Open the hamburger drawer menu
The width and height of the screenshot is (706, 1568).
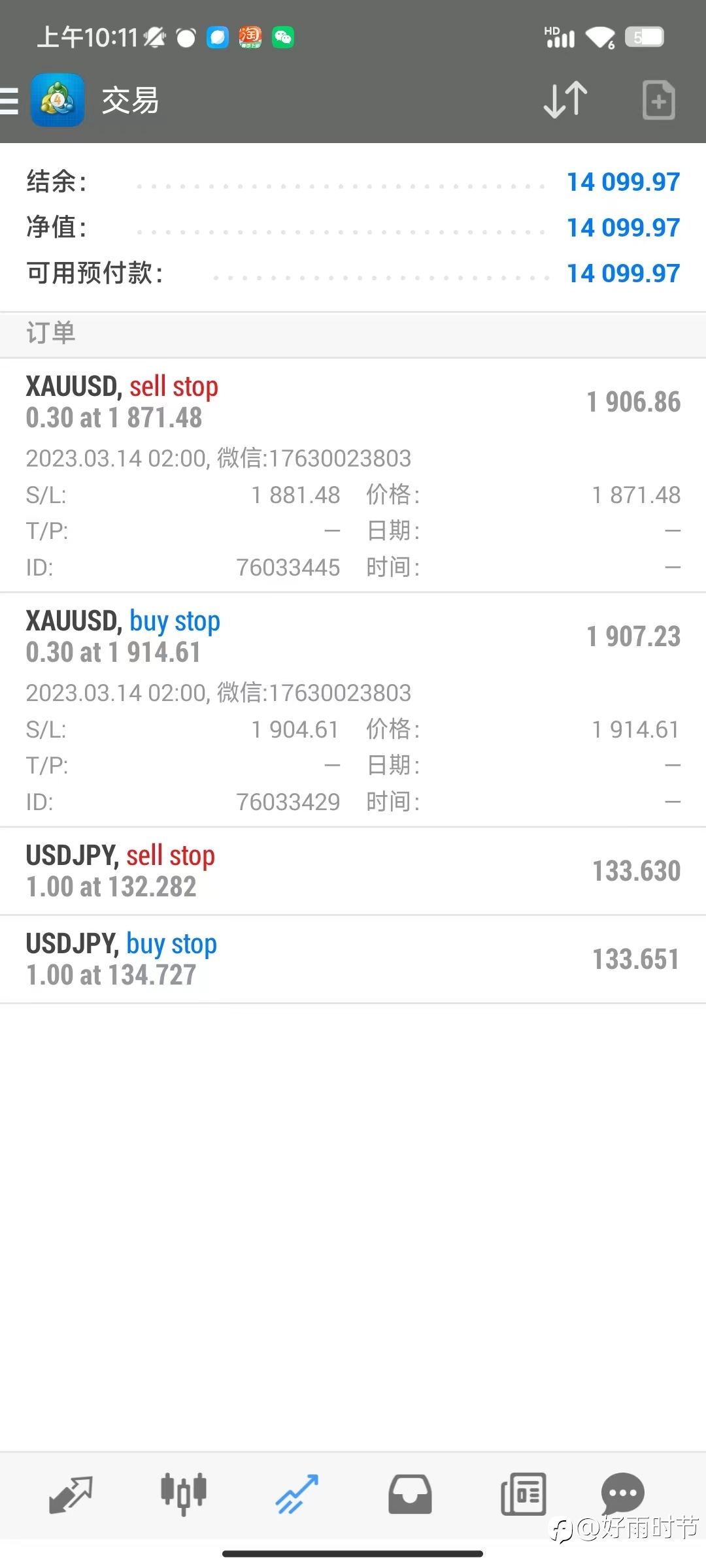pyautogui.click(x=9, y=101)
